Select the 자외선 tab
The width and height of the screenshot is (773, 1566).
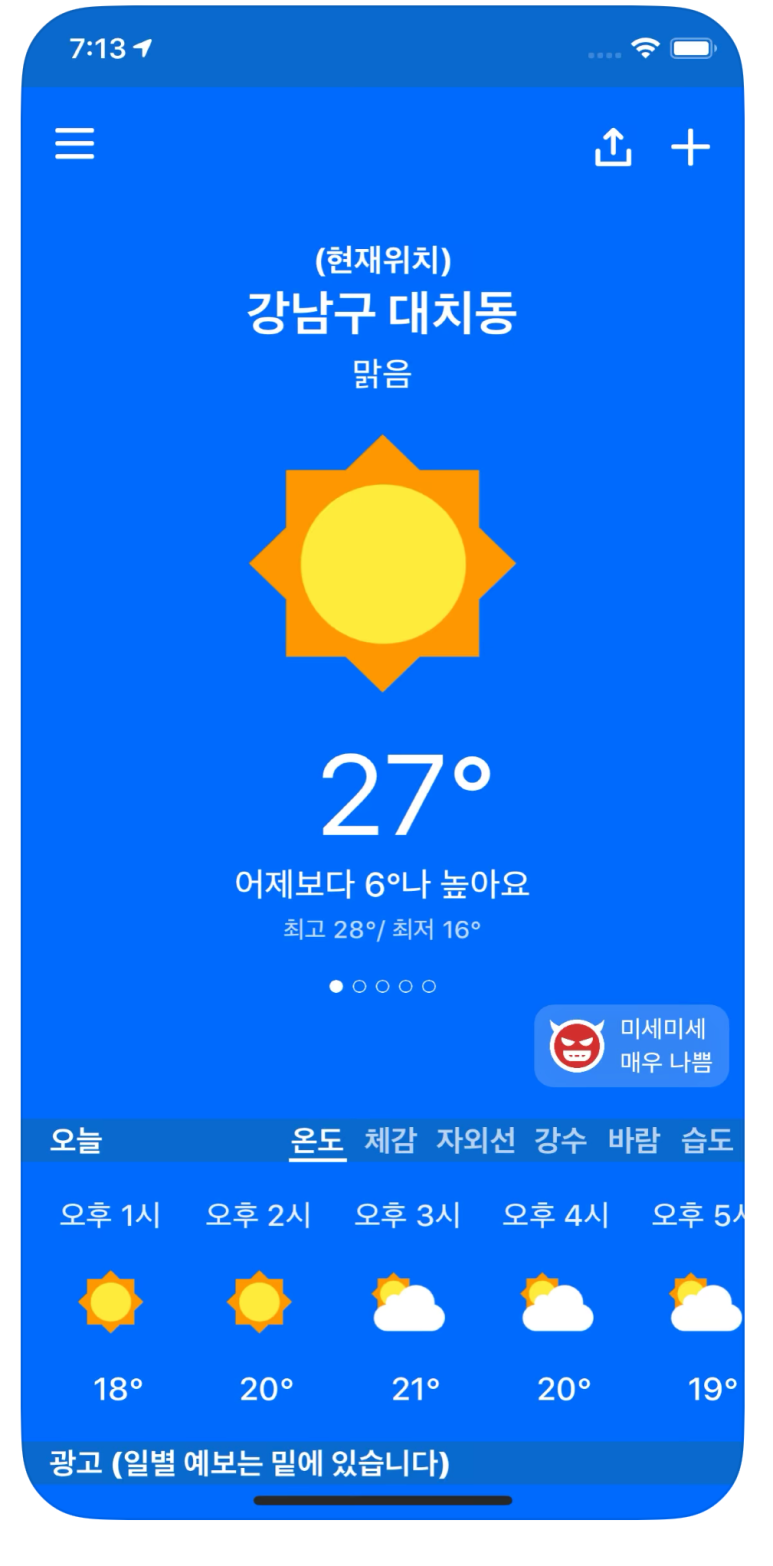(475, 1140)
